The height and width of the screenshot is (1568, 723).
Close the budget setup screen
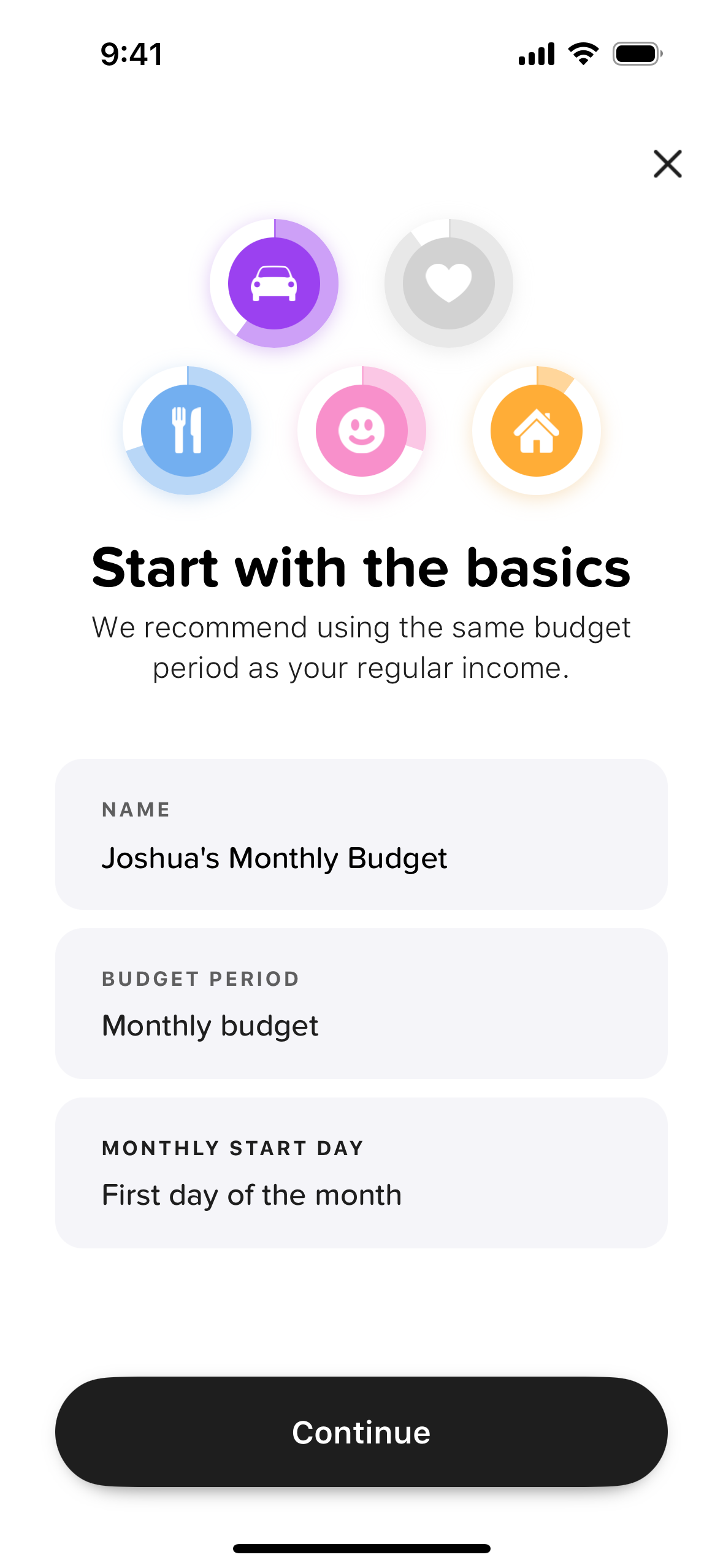coord(667,164)
